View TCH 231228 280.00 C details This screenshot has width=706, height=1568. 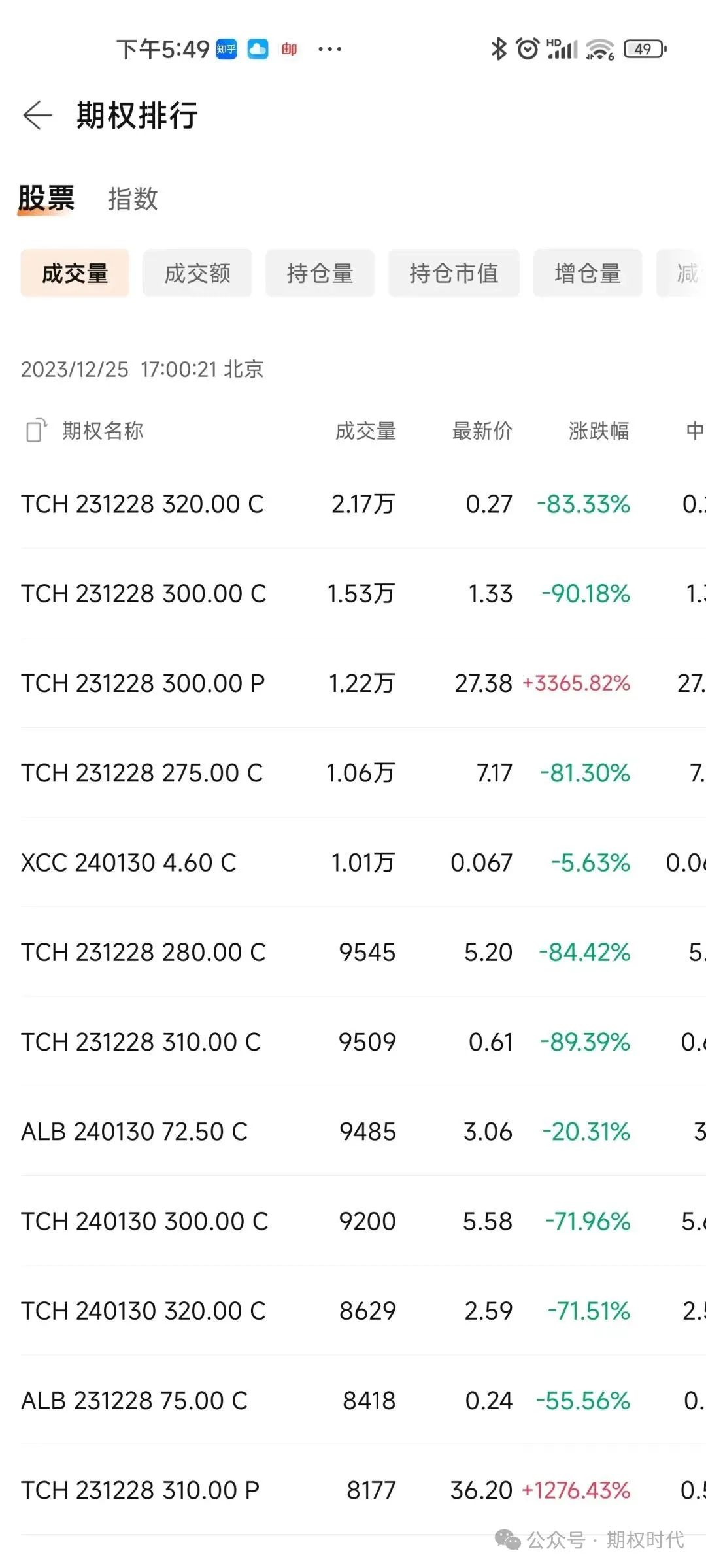[x=143, y=953]
